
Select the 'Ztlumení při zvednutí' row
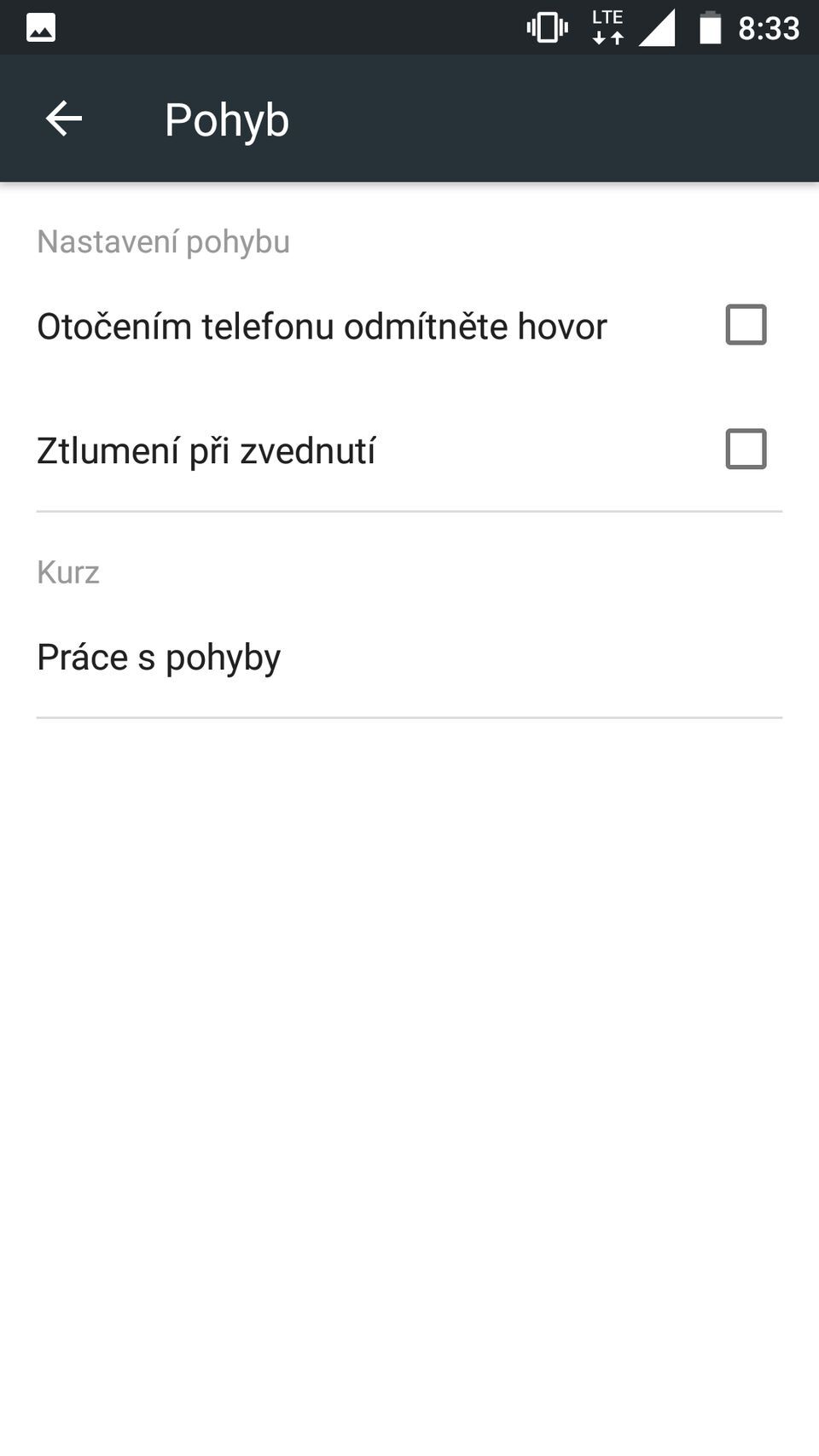341,450
